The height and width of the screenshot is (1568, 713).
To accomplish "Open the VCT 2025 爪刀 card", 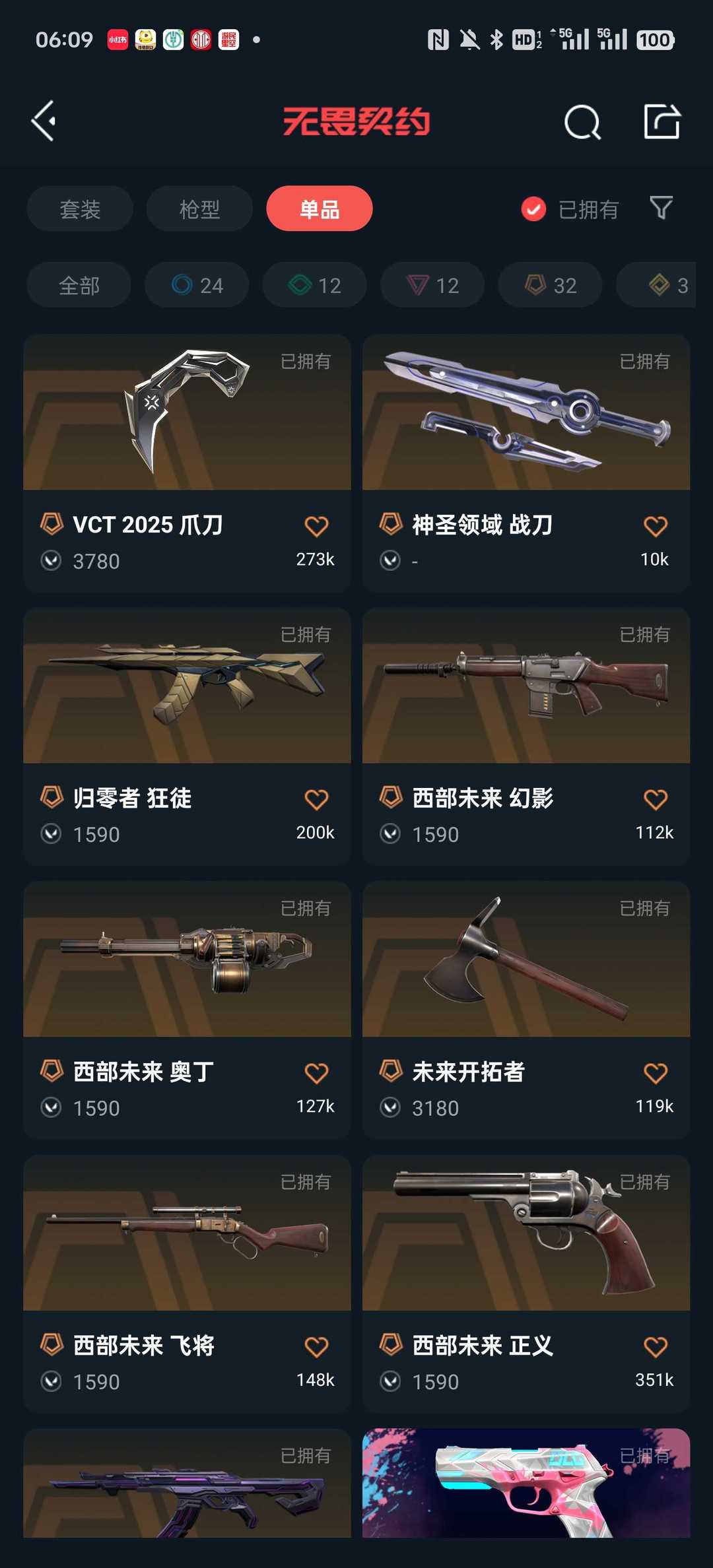I will pyautogui.click(x=187, y=463).
